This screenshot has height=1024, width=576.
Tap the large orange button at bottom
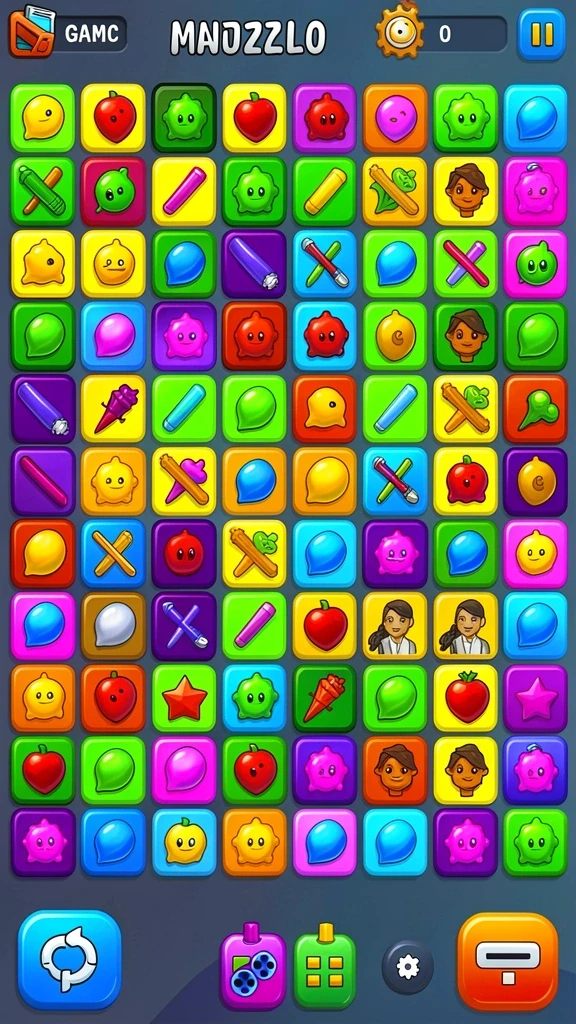click(507, 962)
